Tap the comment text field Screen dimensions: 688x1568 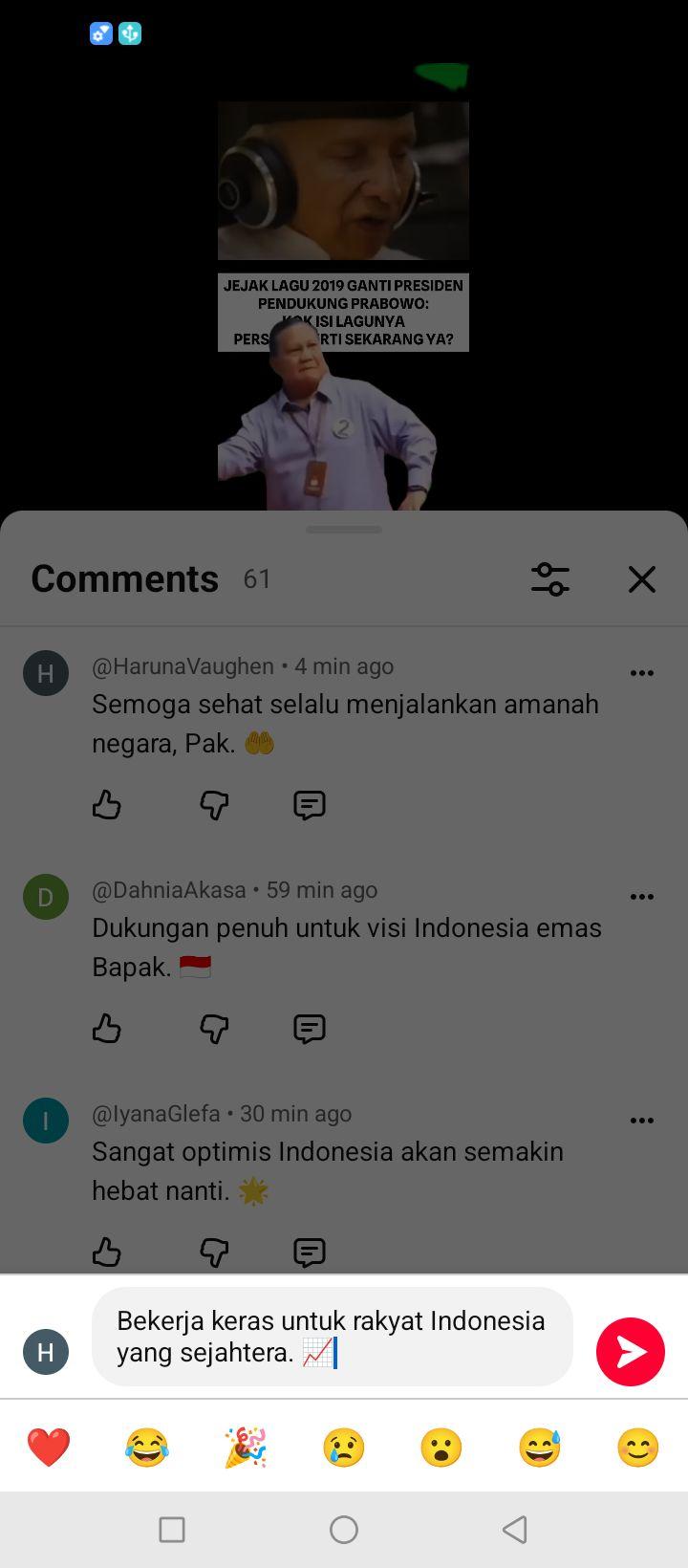coord(333,1337)
